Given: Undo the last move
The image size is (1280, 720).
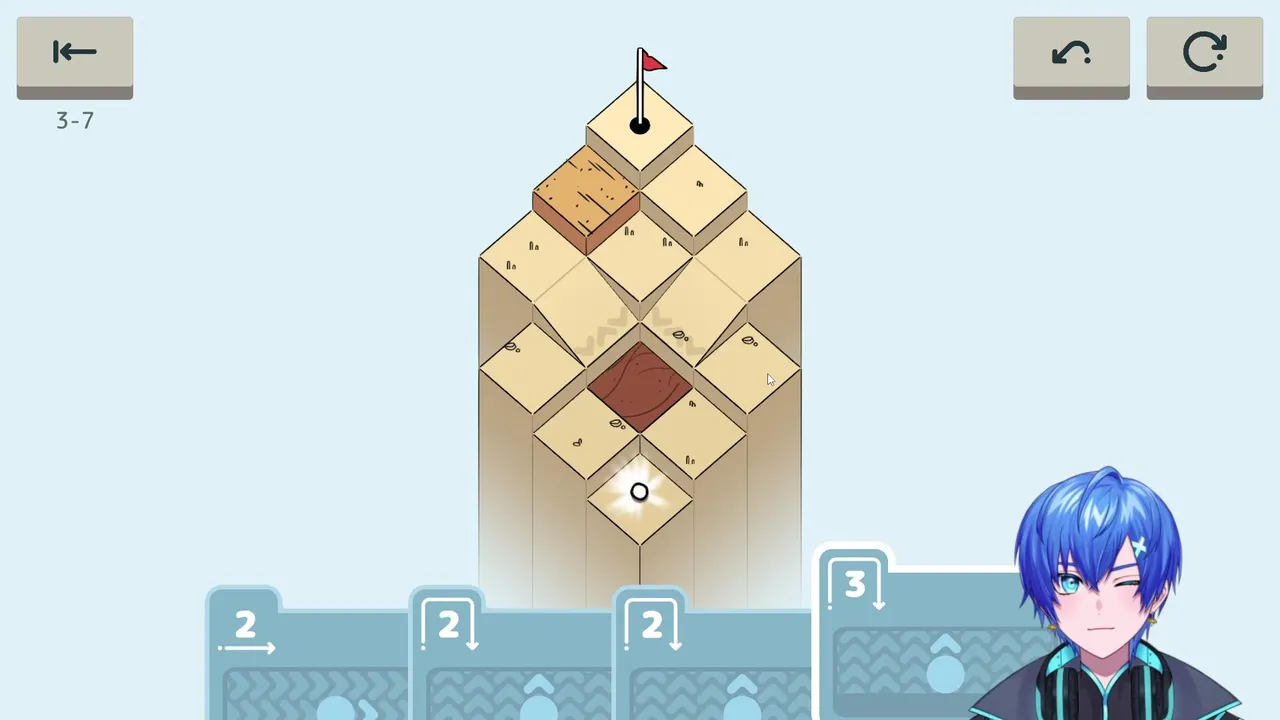Looking at the screenshot, I should pyautogui.click(x=1071, y=55).
